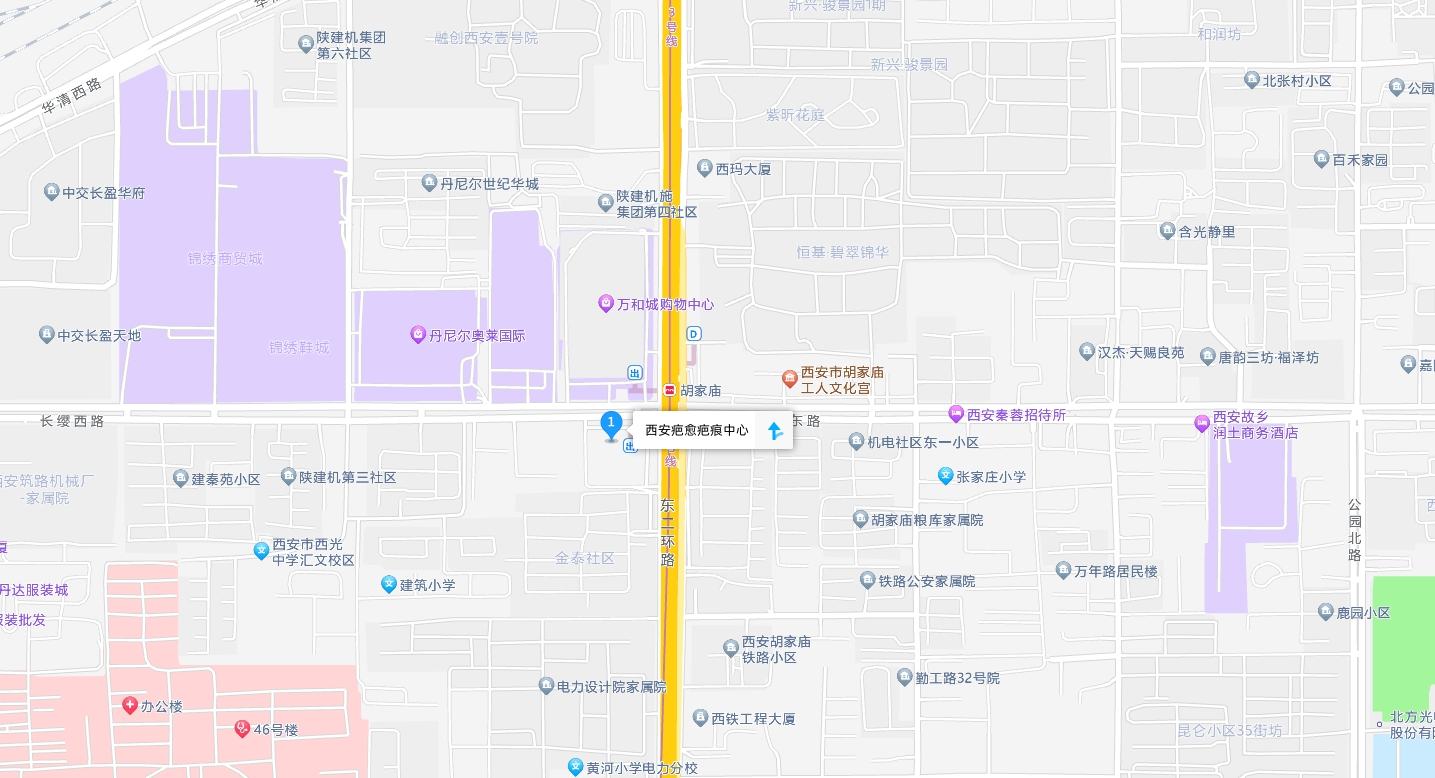1435x778 pixels.
Task: Open the 西安疤愈疤痕中心 info label
Action: click(x=697, y=431)
